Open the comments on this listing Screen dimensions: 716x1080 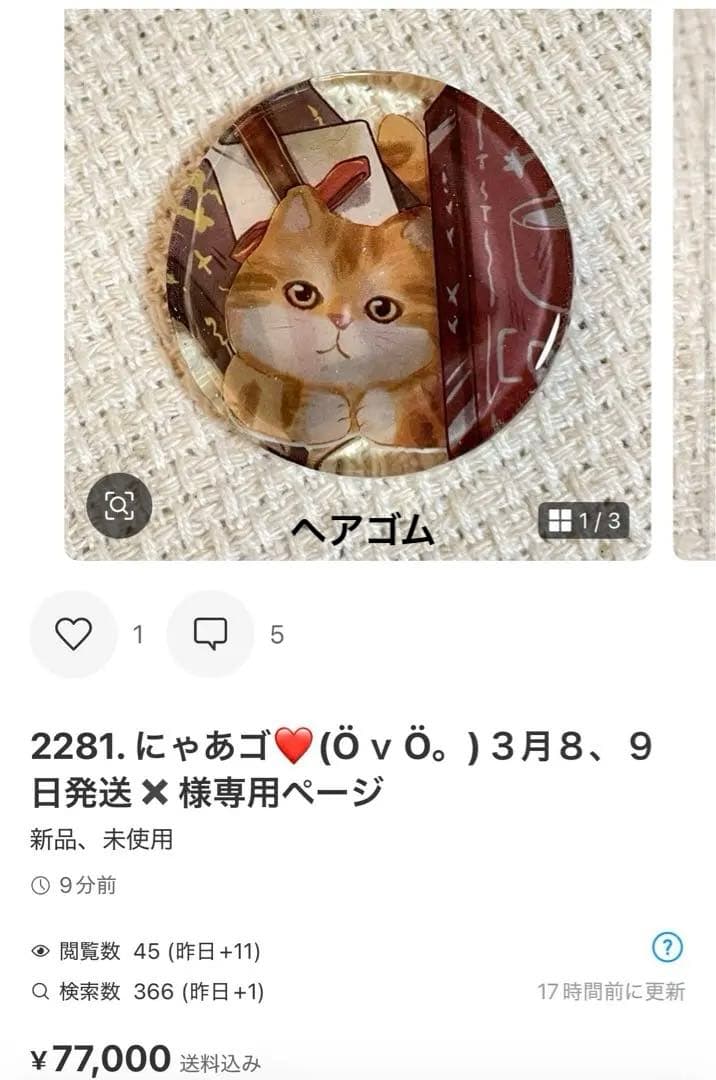(x=210, y=634)
